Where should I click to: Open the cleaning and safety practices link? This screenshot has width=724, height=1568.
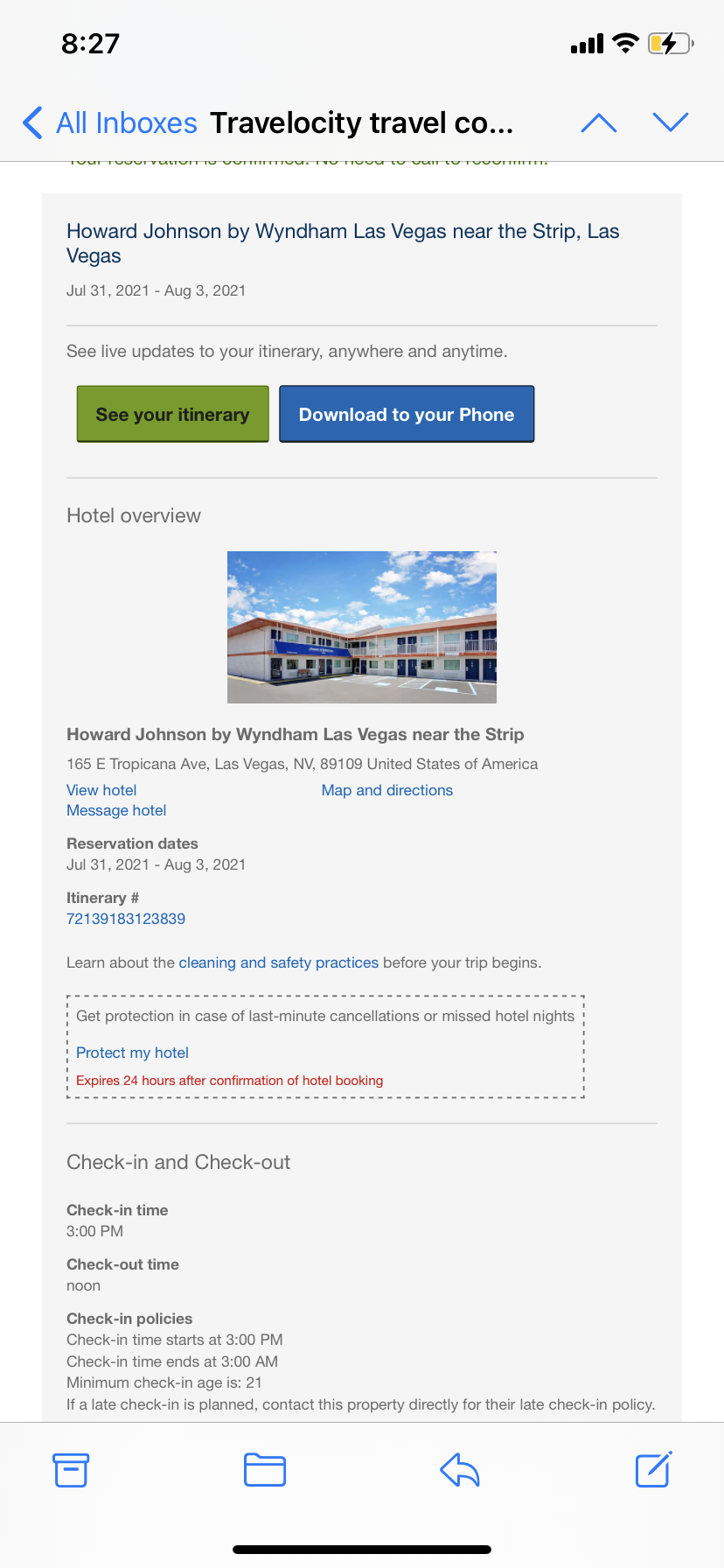pyautogui.click(x=278, y=962)
